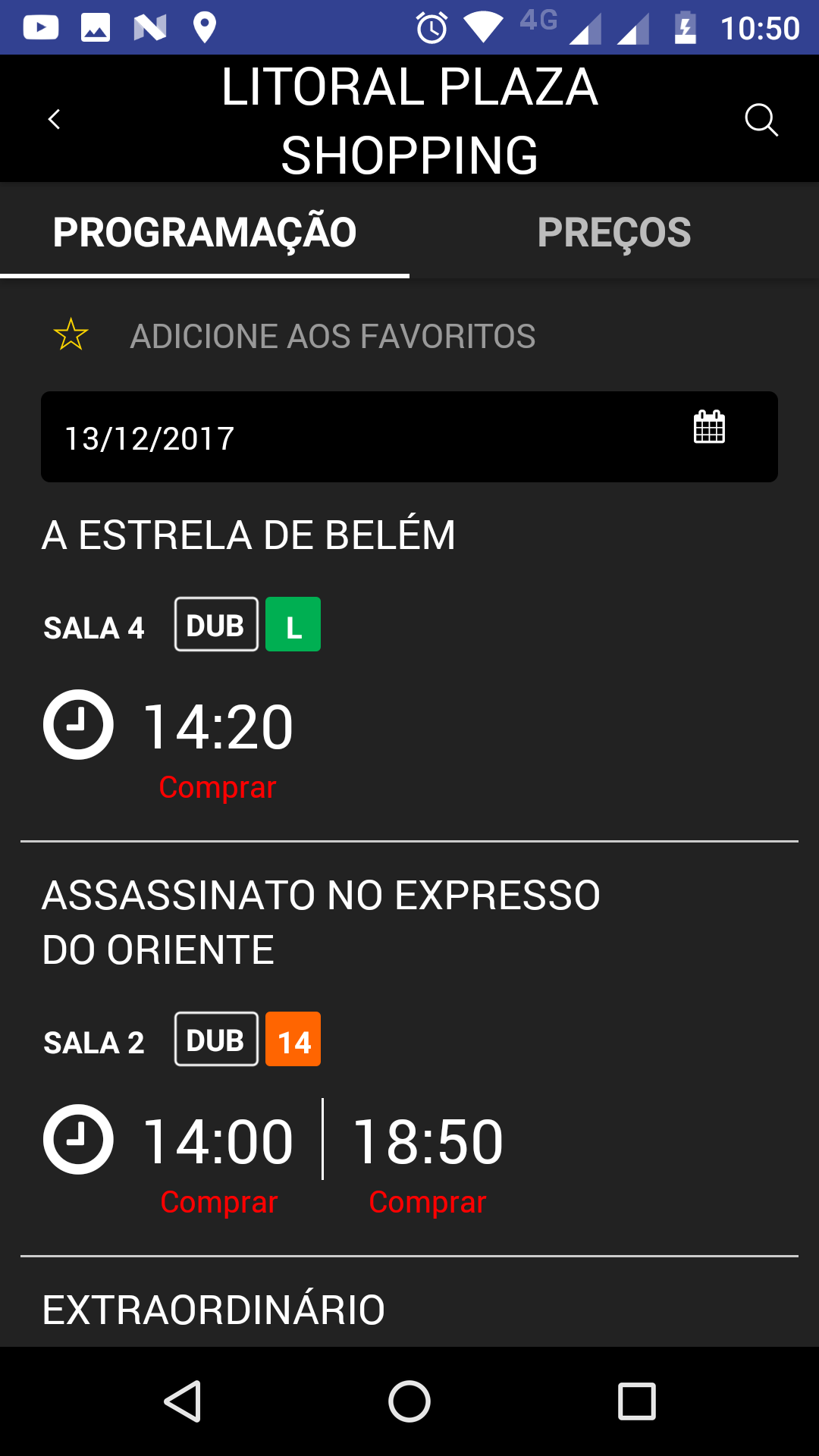
Task: Switch to the Preços tab
Action: click(x=614, y=232)
